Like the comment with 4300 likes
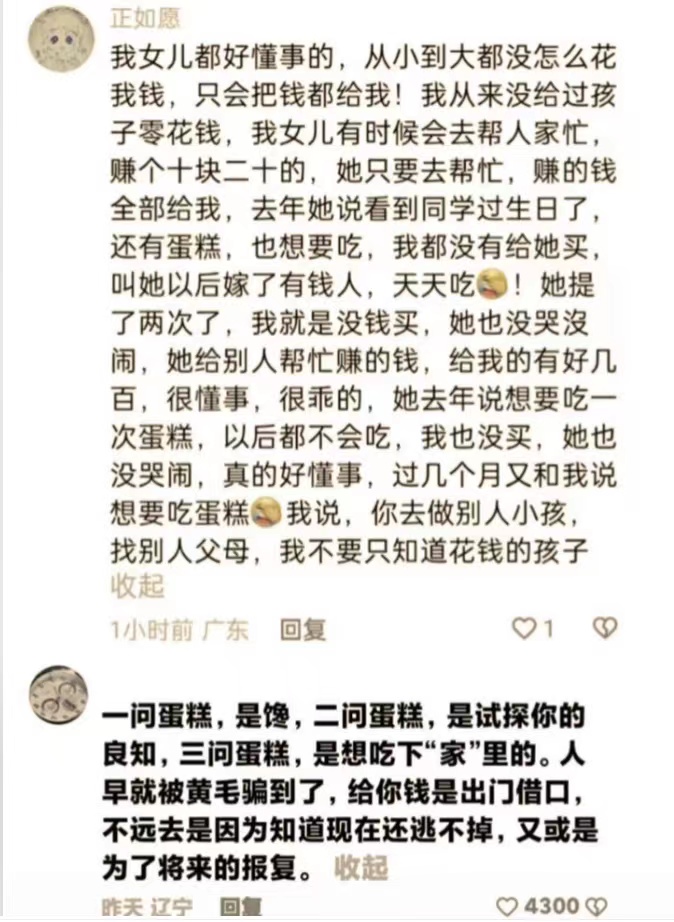Screen dimensions: 674x922 [x=508, y=908]
